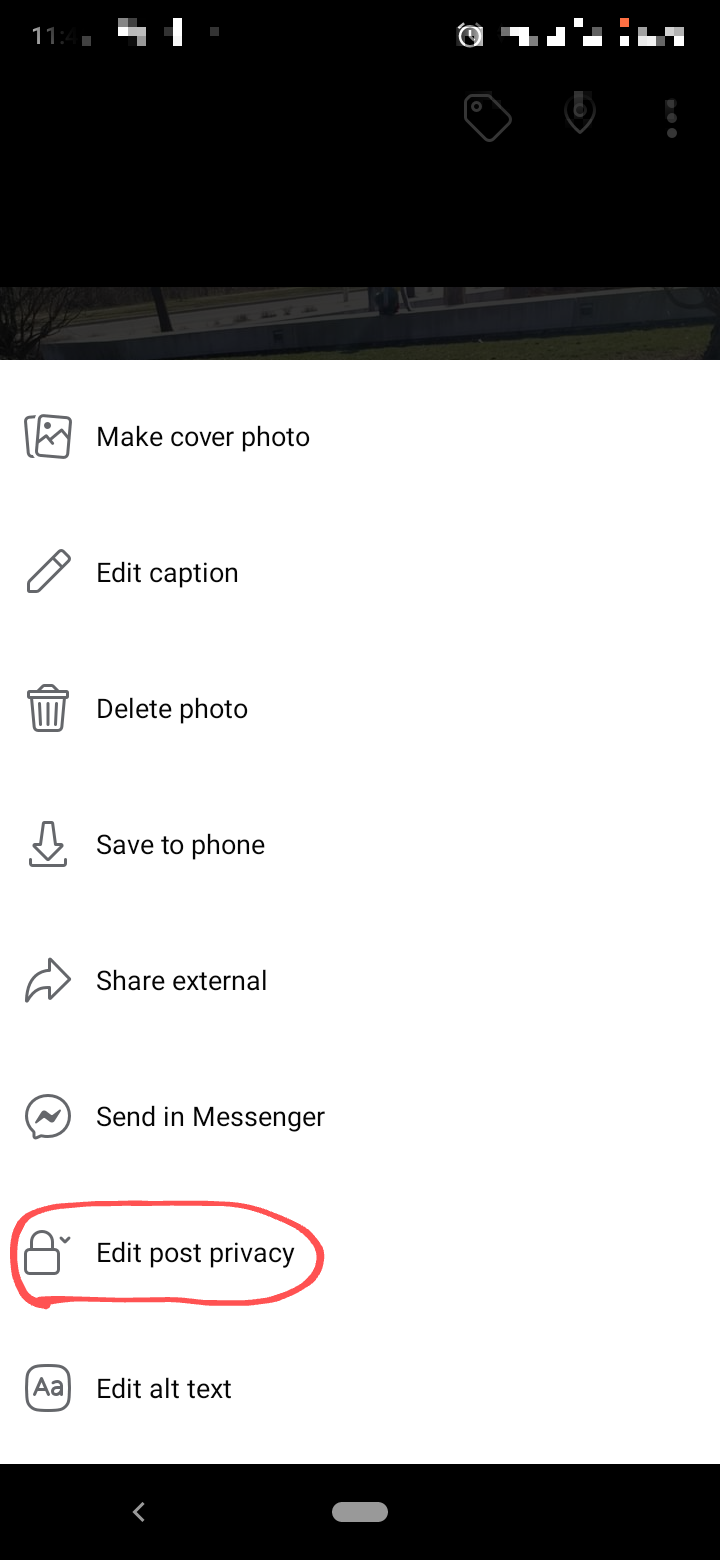720x1560 pixels.
Task: Select Make cover photo
Action: pos(203,437)
